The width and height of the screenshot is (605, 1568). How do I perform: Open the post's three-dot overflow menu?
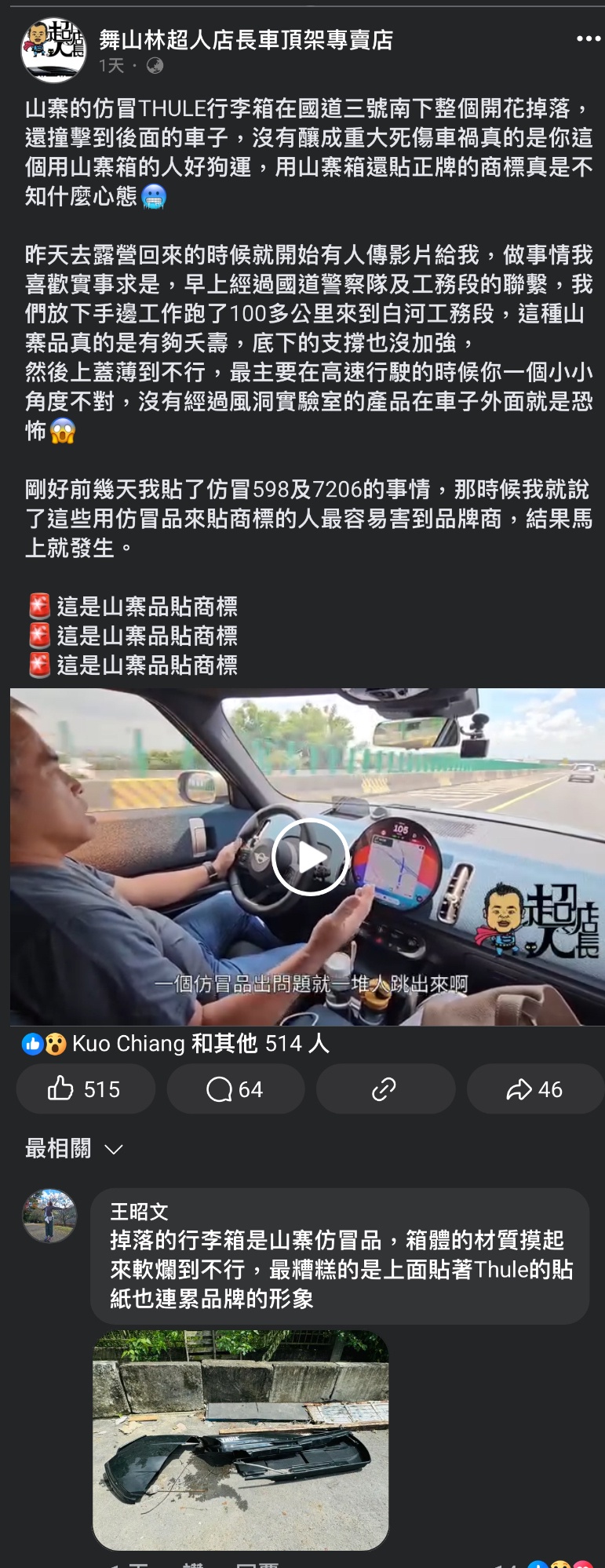[588, 38]
